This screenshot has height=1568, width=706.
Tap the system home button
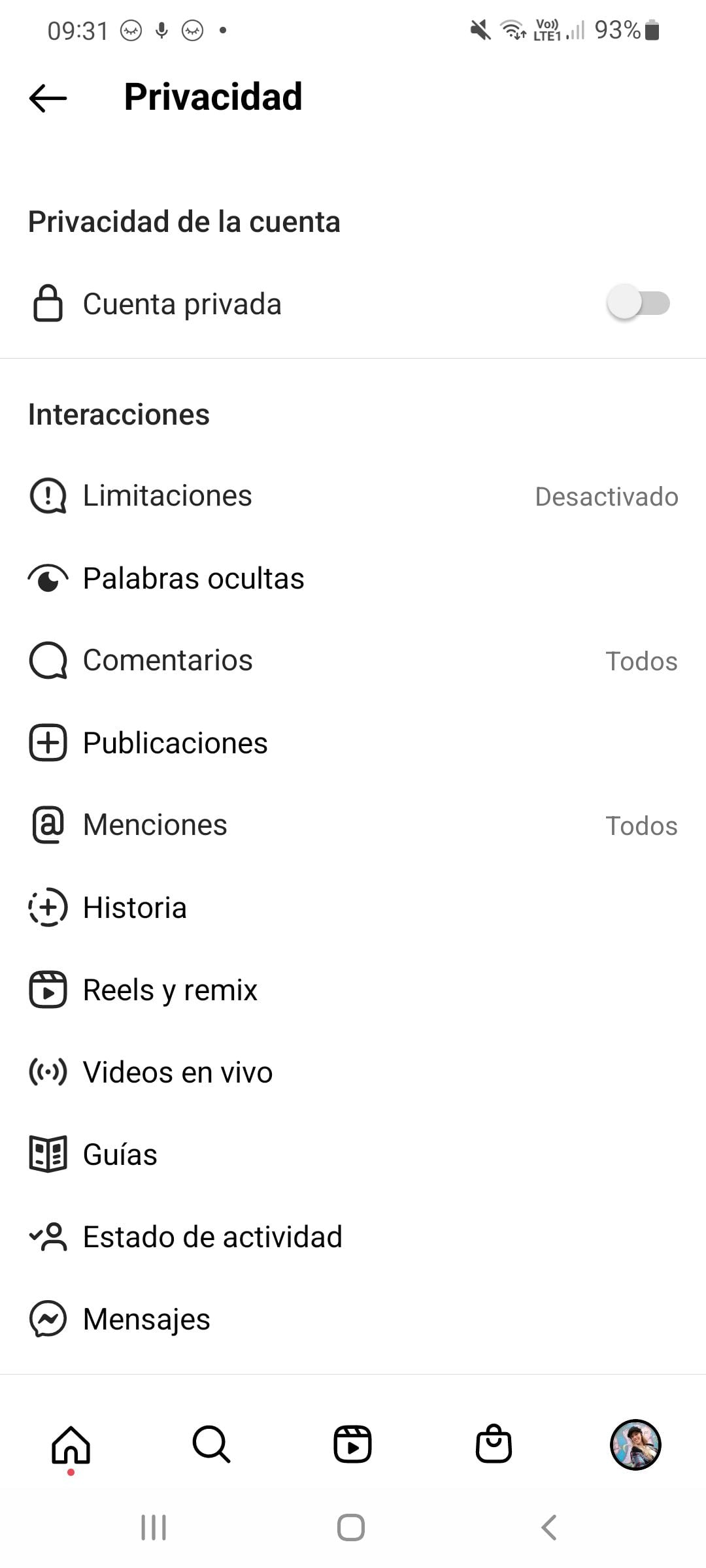point(351,1527)
